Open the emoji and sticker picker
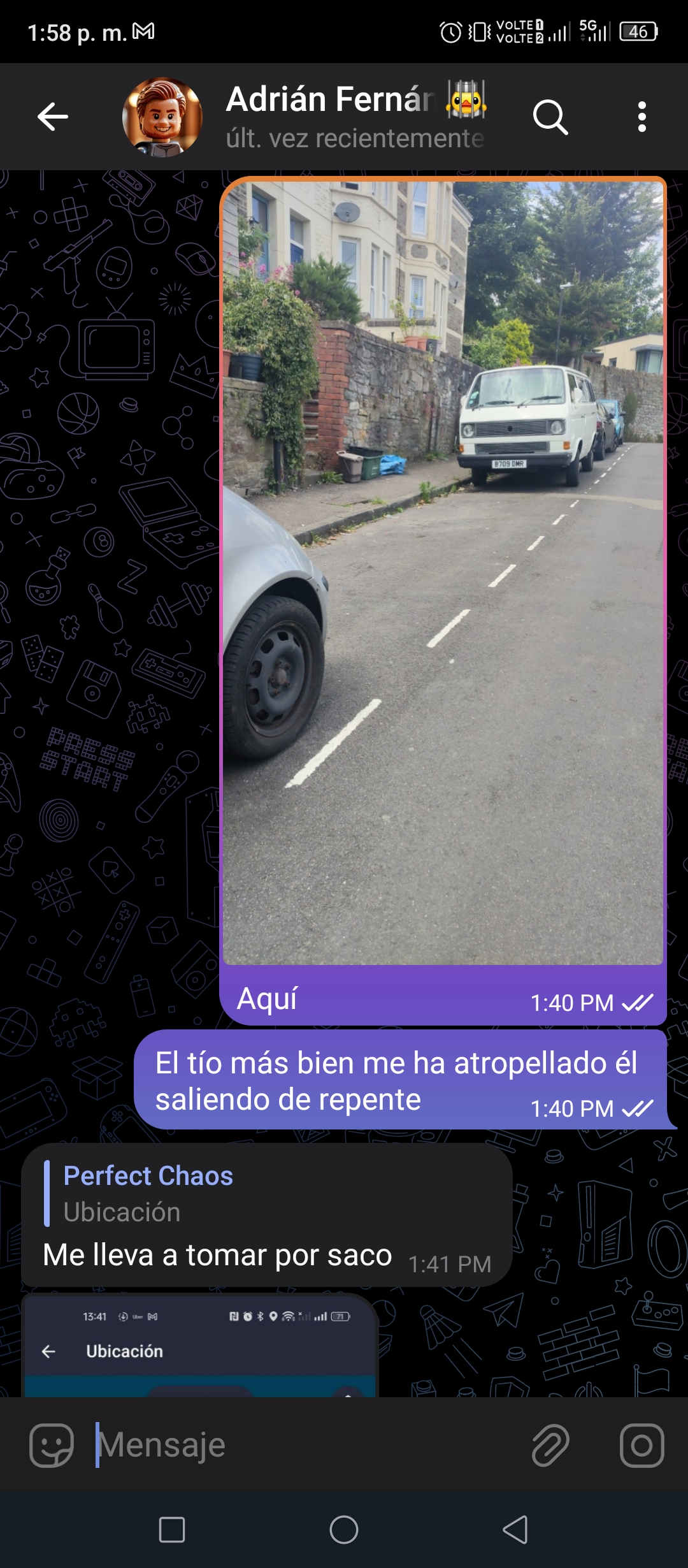The width and height of the screenshot is (688, 1568). pos(52,1445)
